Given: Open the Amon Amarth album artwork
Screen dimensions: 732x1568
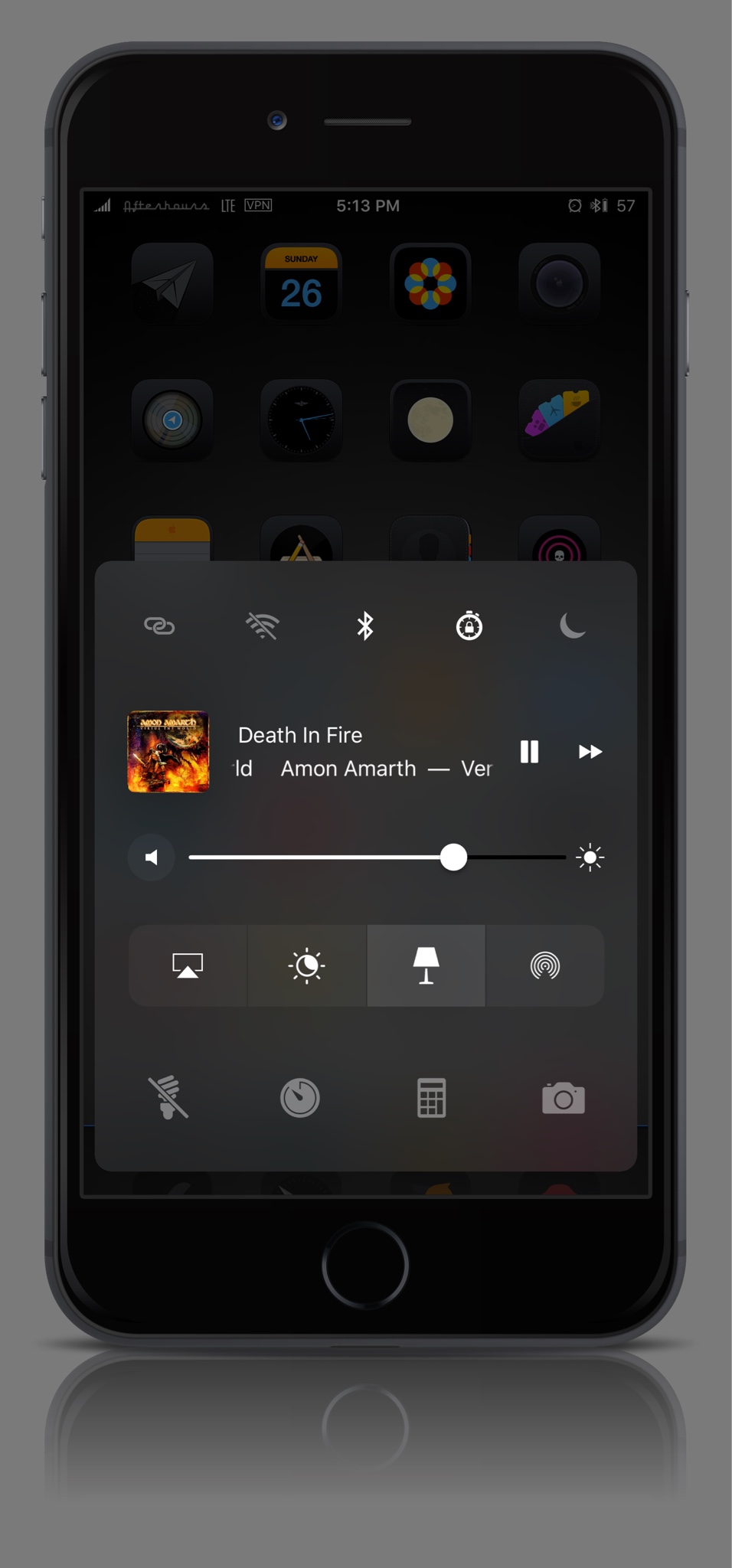Looking at the screenshot, I should (168, 752).
